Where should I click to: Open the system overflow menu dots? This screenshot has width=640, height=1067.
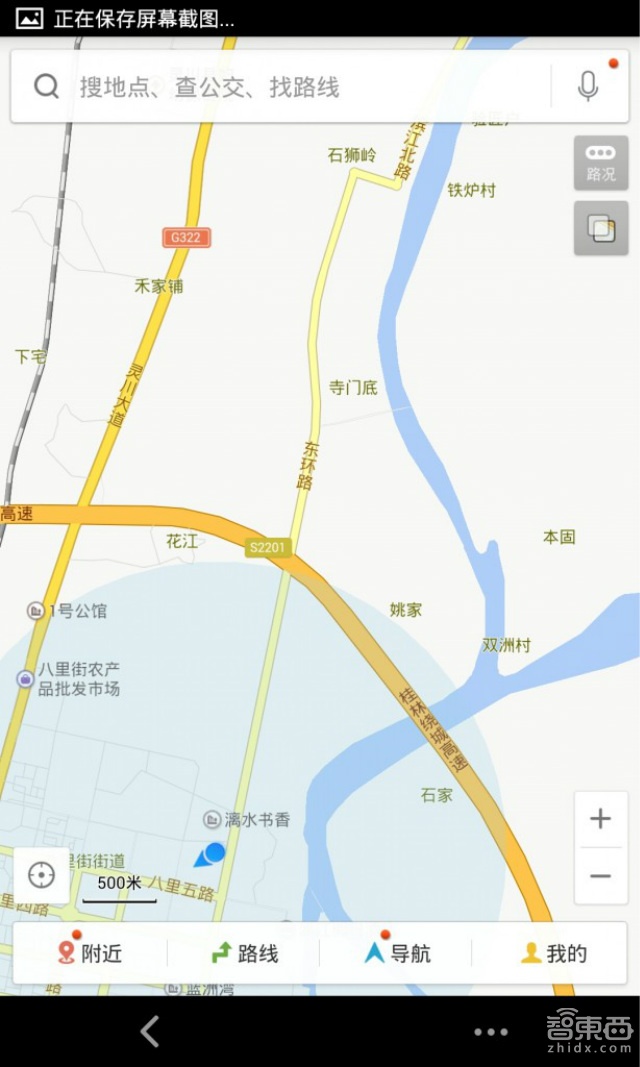(491, 1032)
